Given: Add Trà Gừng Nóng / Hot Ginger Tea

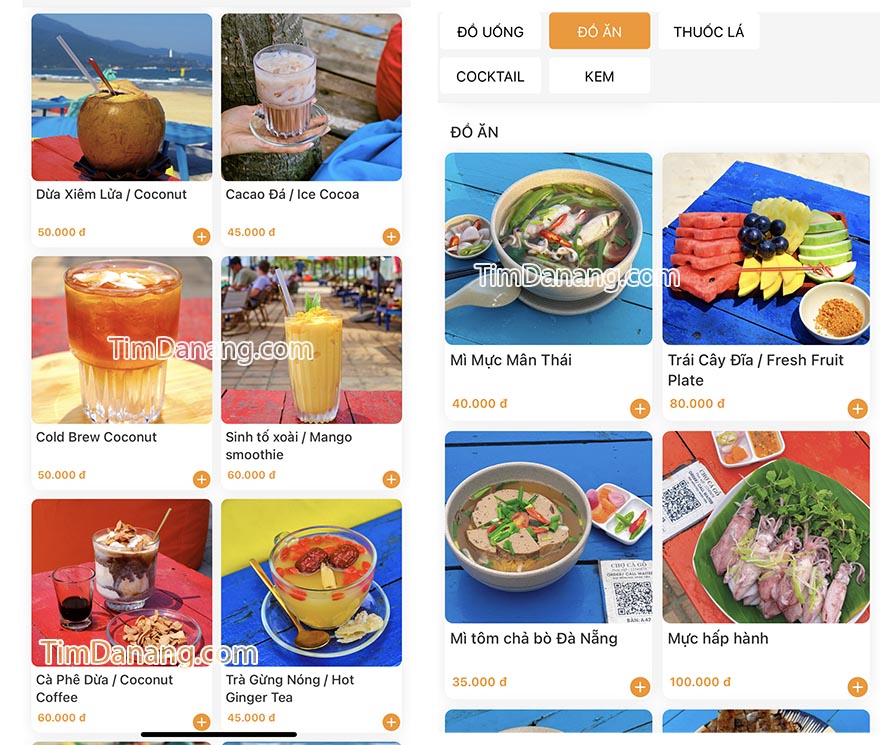Looking at the screenshot, I should point(391,722).
